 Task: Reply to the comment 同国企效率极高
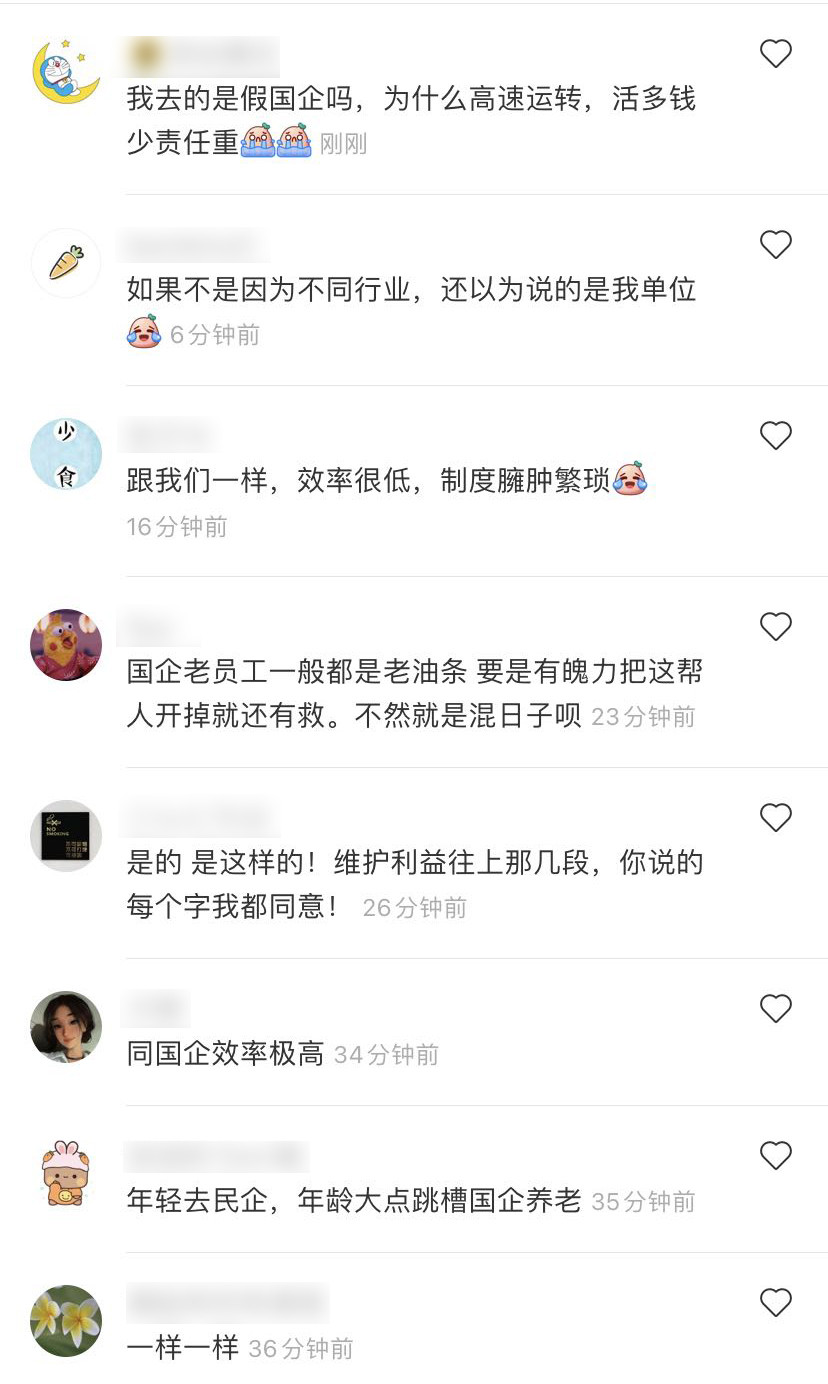(225, 1054)
